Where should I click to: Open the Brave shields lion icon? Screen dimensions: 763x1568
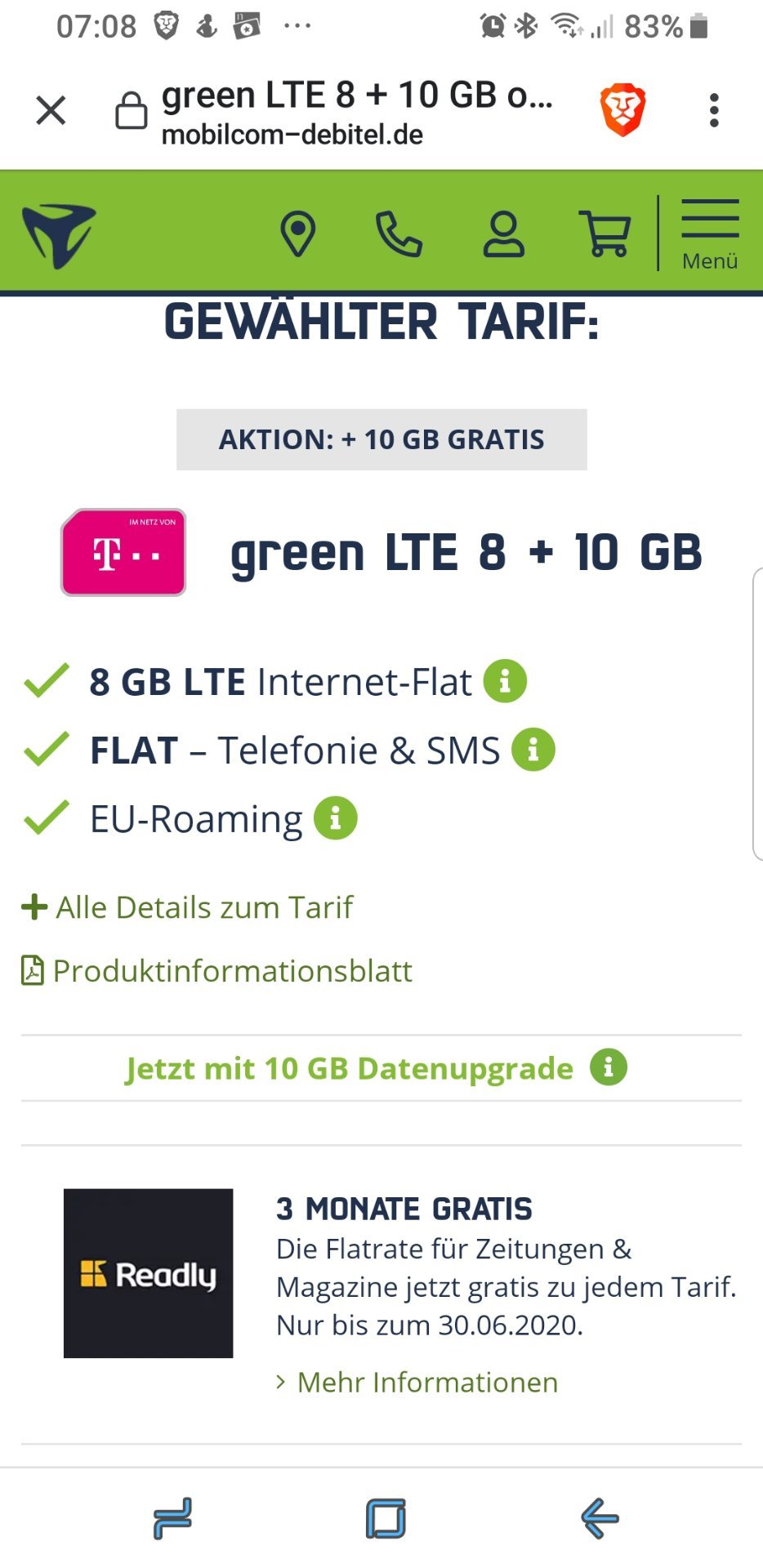click(622, 110)
